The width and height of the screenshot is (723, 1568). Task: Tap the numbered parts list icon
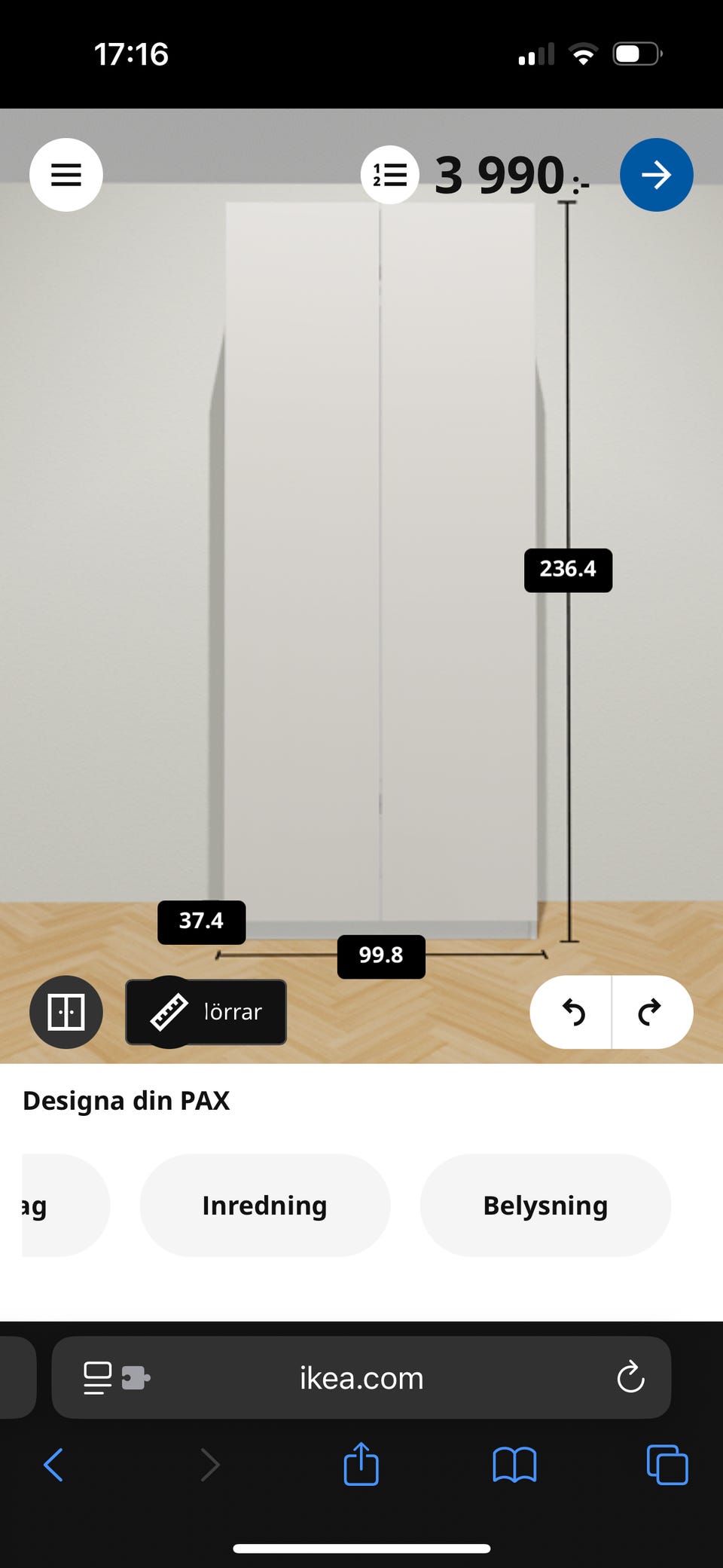(390, 174)
